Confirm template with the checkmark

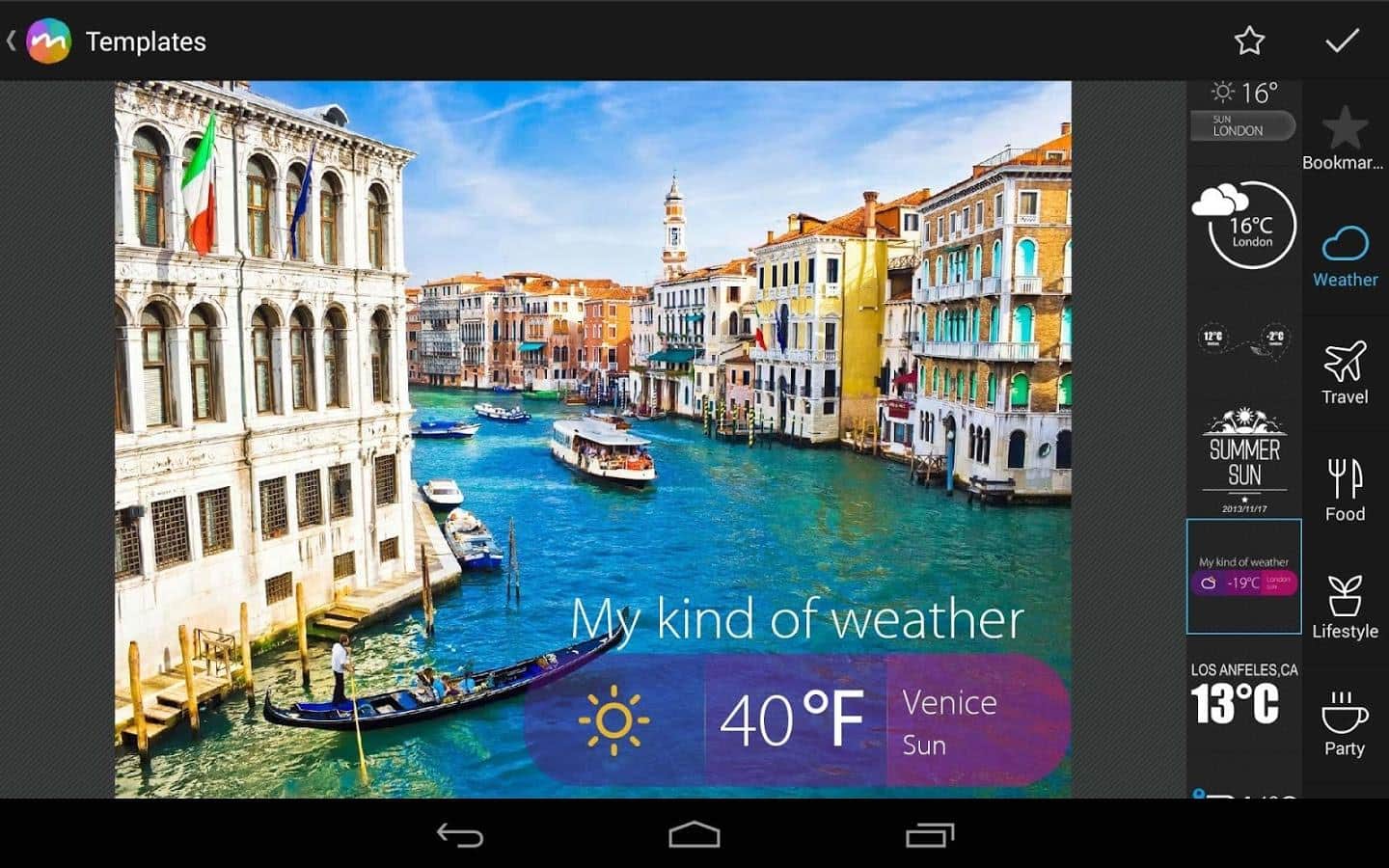[1342, 41]
